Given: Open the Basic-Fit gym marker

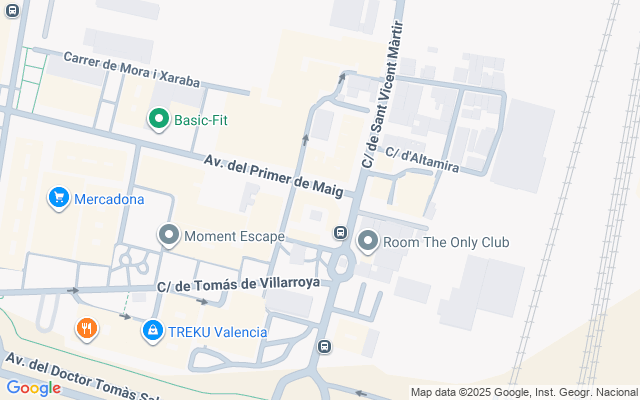Looking at the screenshot, I should tap(158, 120).
